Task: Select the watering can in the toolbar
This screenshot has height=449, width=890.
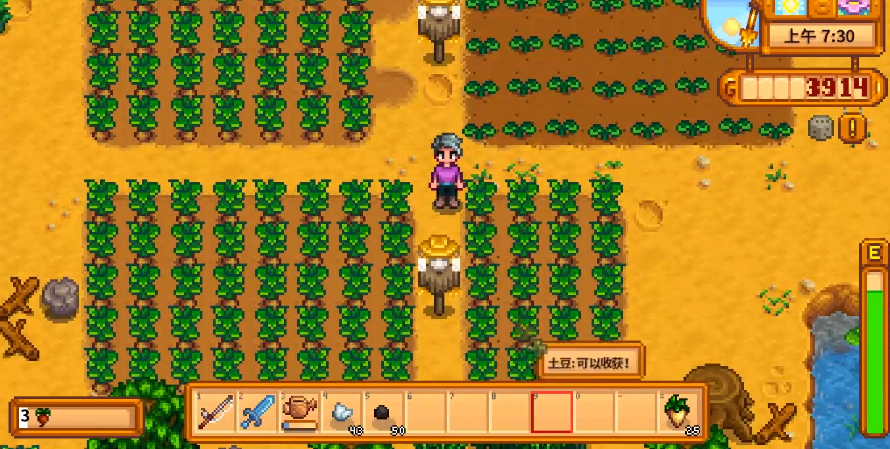Action: click(x=299, y=411)
